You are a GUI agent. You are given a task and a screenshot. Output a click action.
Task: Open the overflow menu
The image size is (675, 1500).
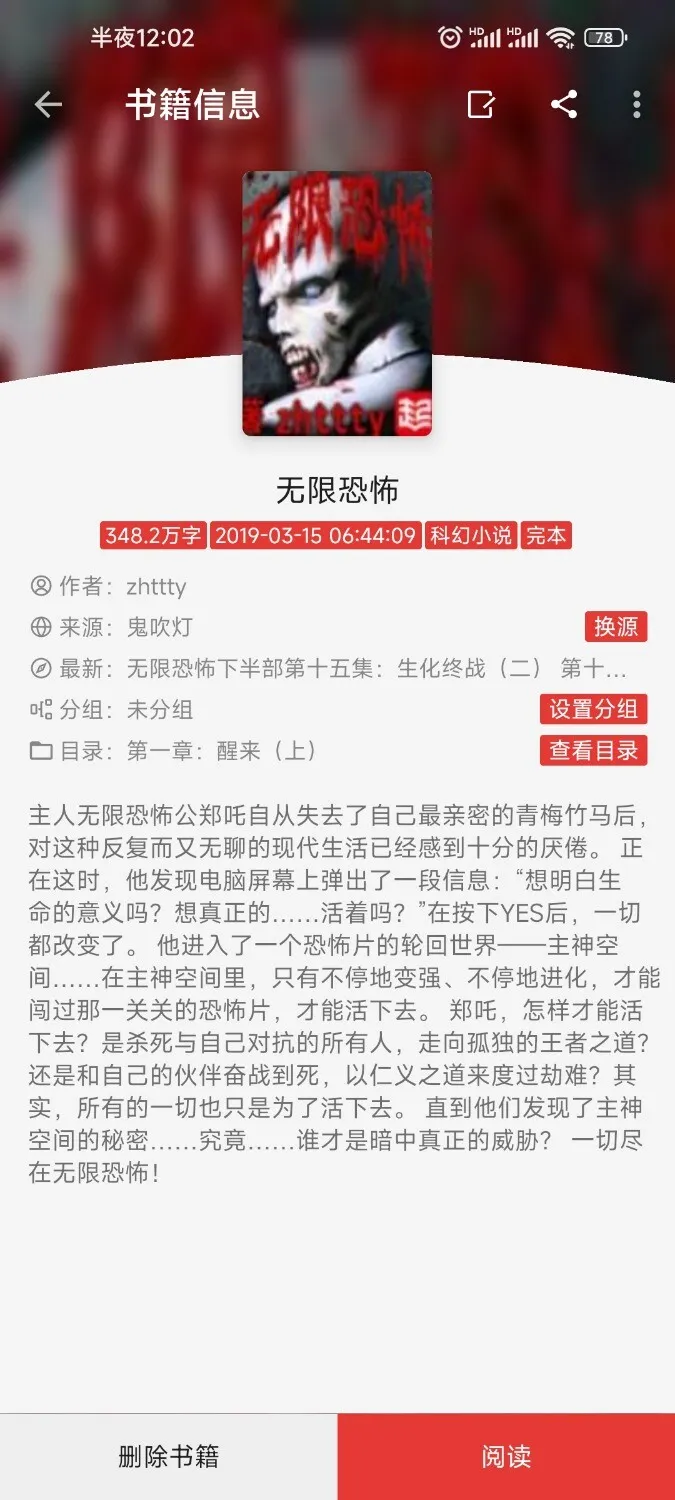pos(637,105)
